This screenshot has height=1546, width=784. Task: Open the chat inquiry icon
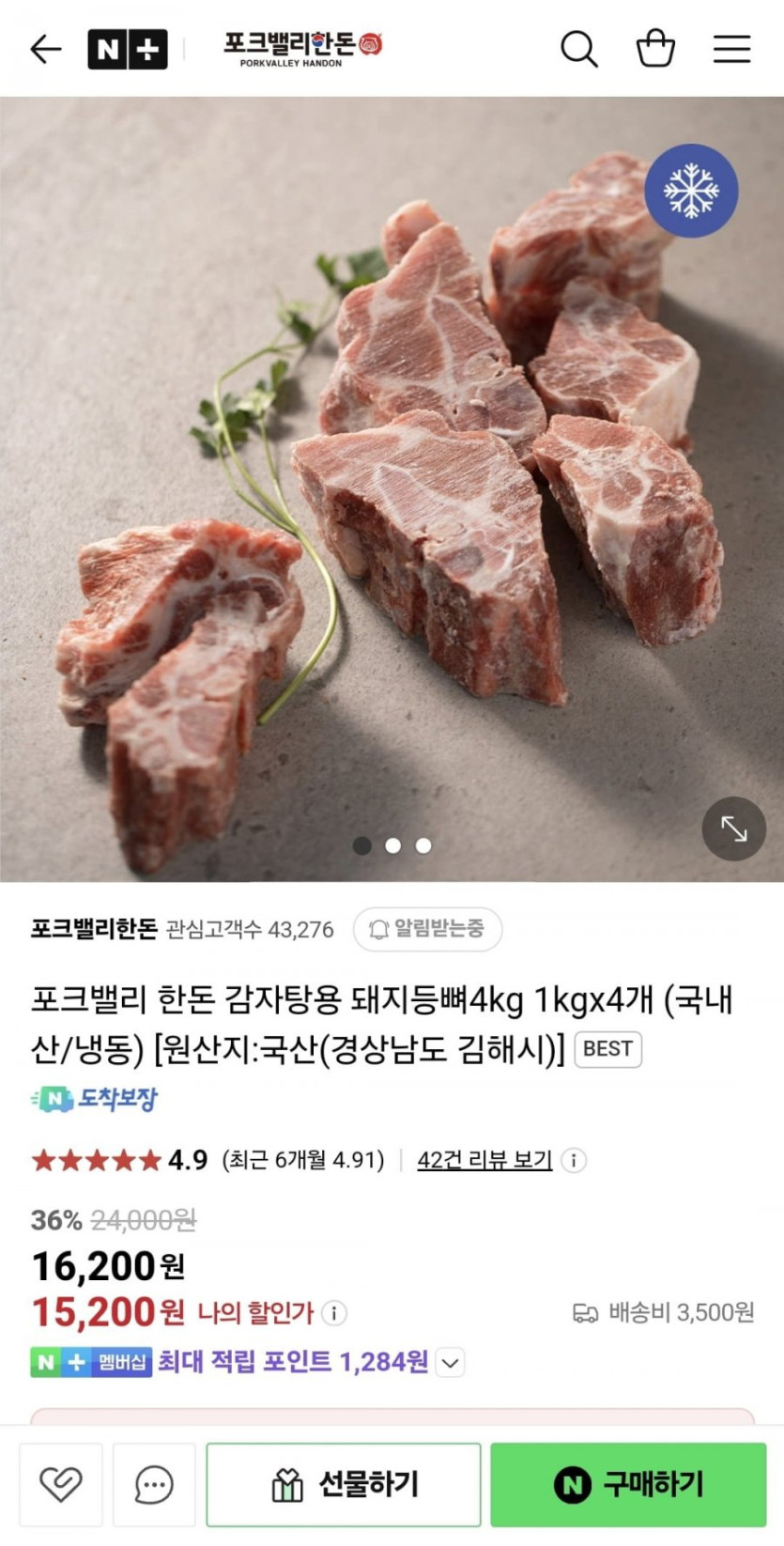coord(154,1484)
